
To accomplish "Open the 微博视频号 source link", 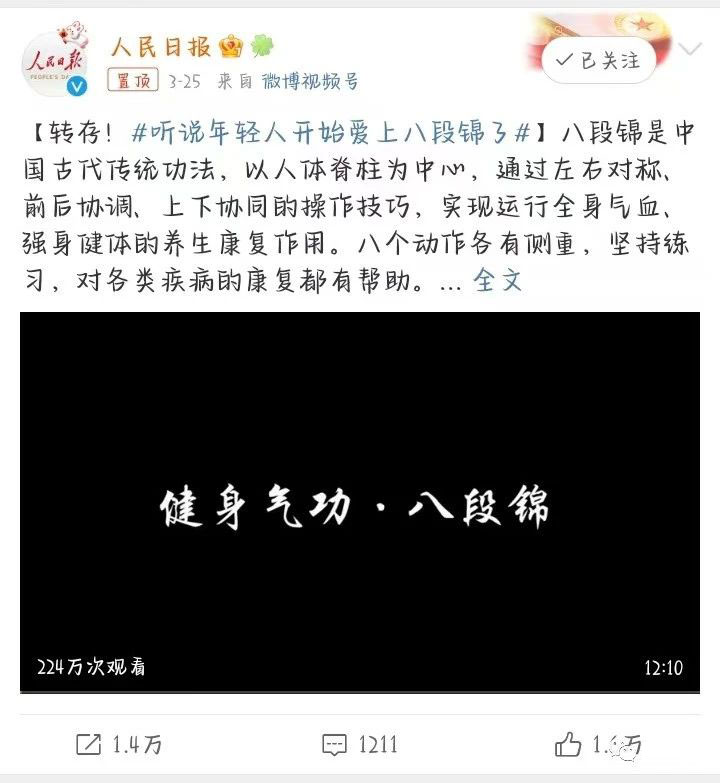I will (310, 82).
